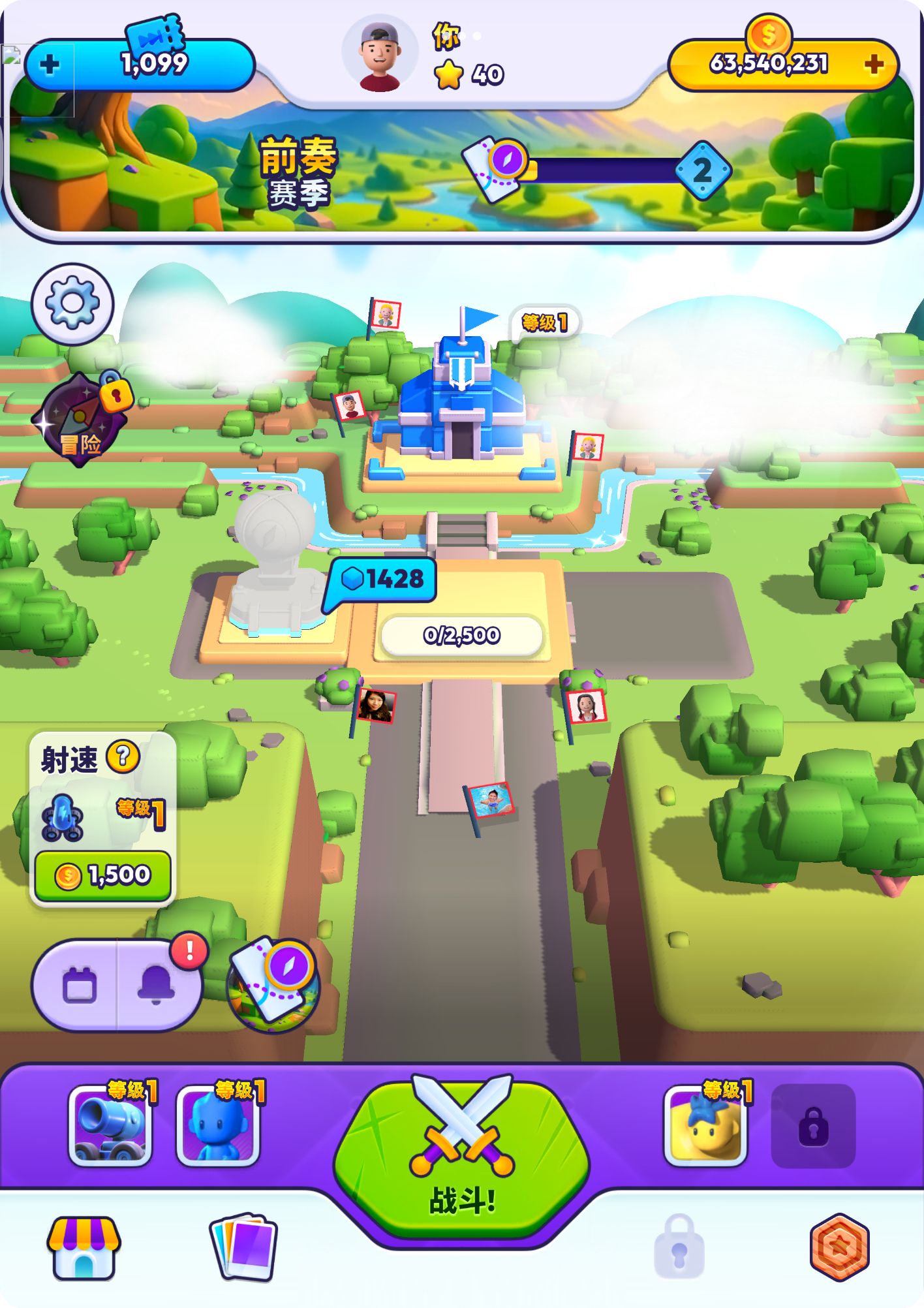Upgrade 射速 for 1,500 coins
The width and height of the screenshot is (924, 1308).
103,876
